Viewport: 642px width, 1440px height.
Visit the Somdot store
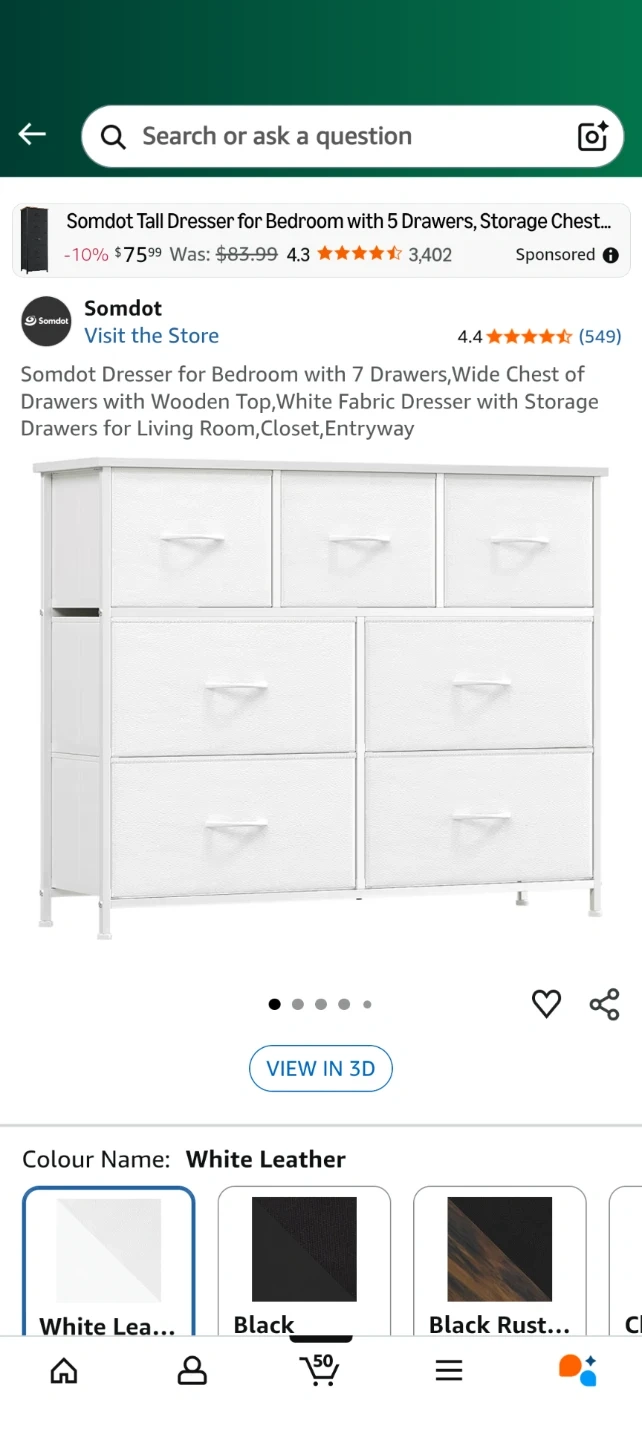151,336
